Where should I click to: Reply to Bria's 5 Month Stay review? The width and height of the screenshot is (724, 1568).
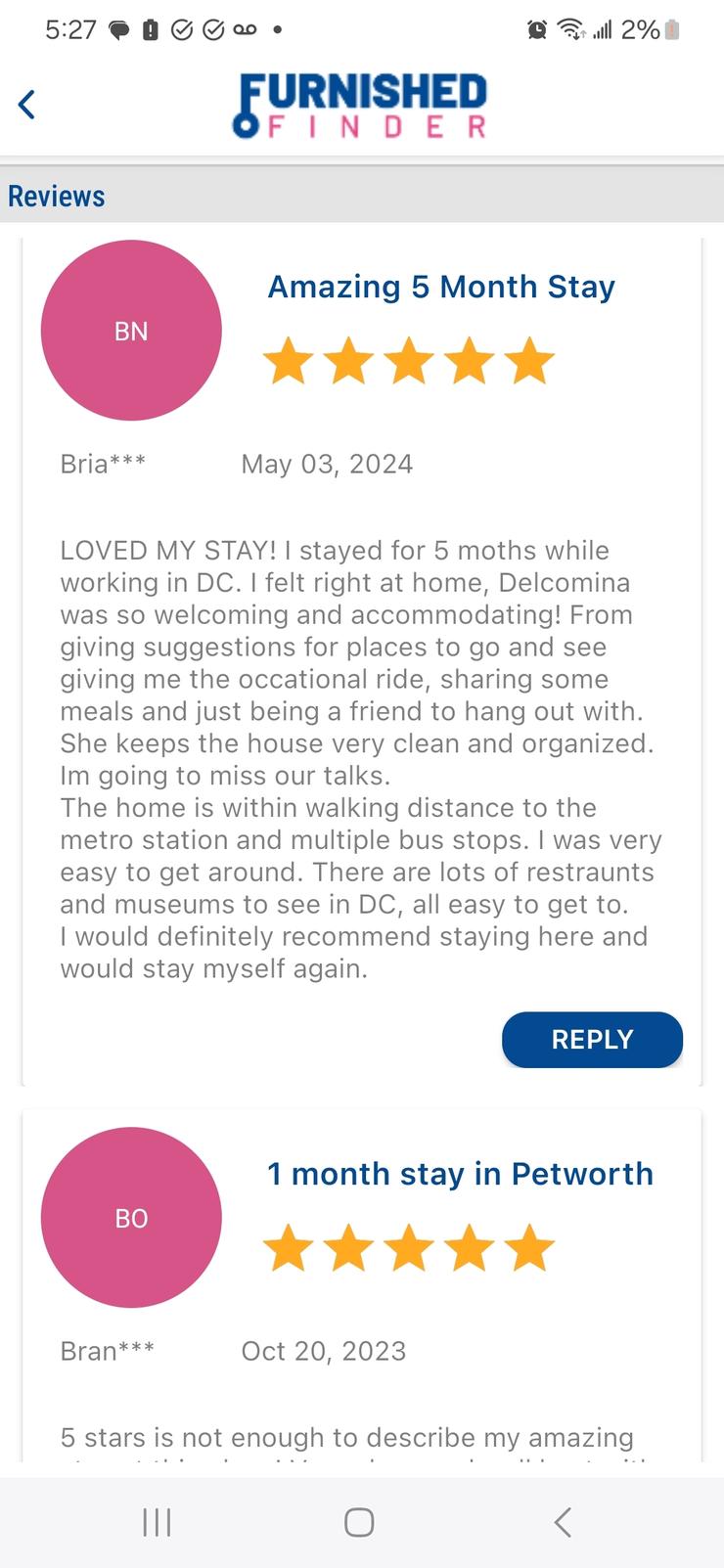pyautogui.click(x=592, y=1039)
